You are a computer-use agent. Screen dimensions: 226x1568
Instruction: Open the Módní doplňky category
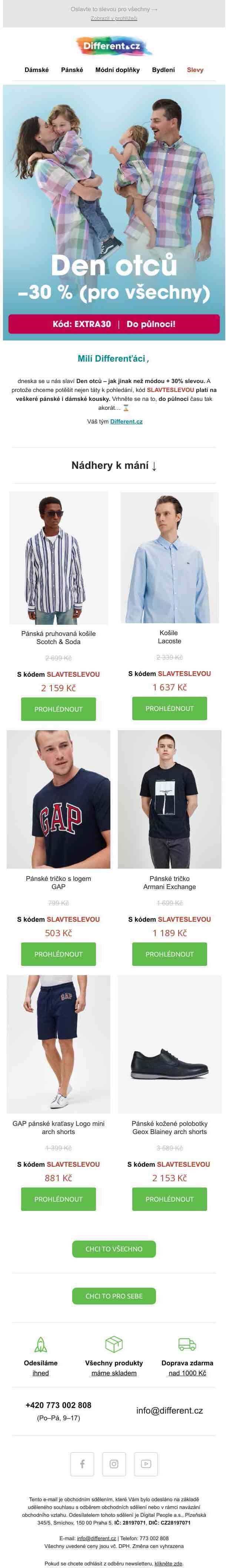[117, 70]
